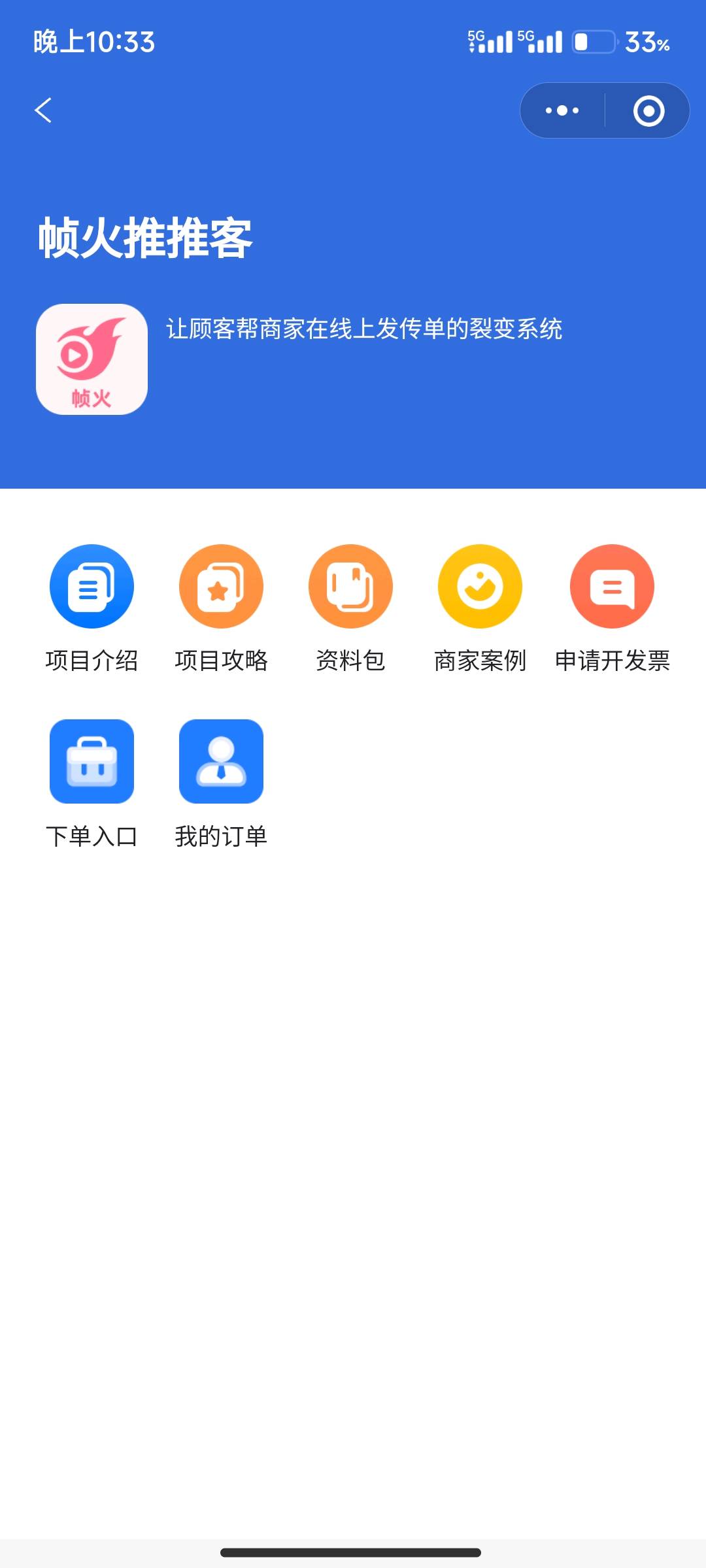Close the mini program with the circle button

pyautogui.click(x=648, y=110)
